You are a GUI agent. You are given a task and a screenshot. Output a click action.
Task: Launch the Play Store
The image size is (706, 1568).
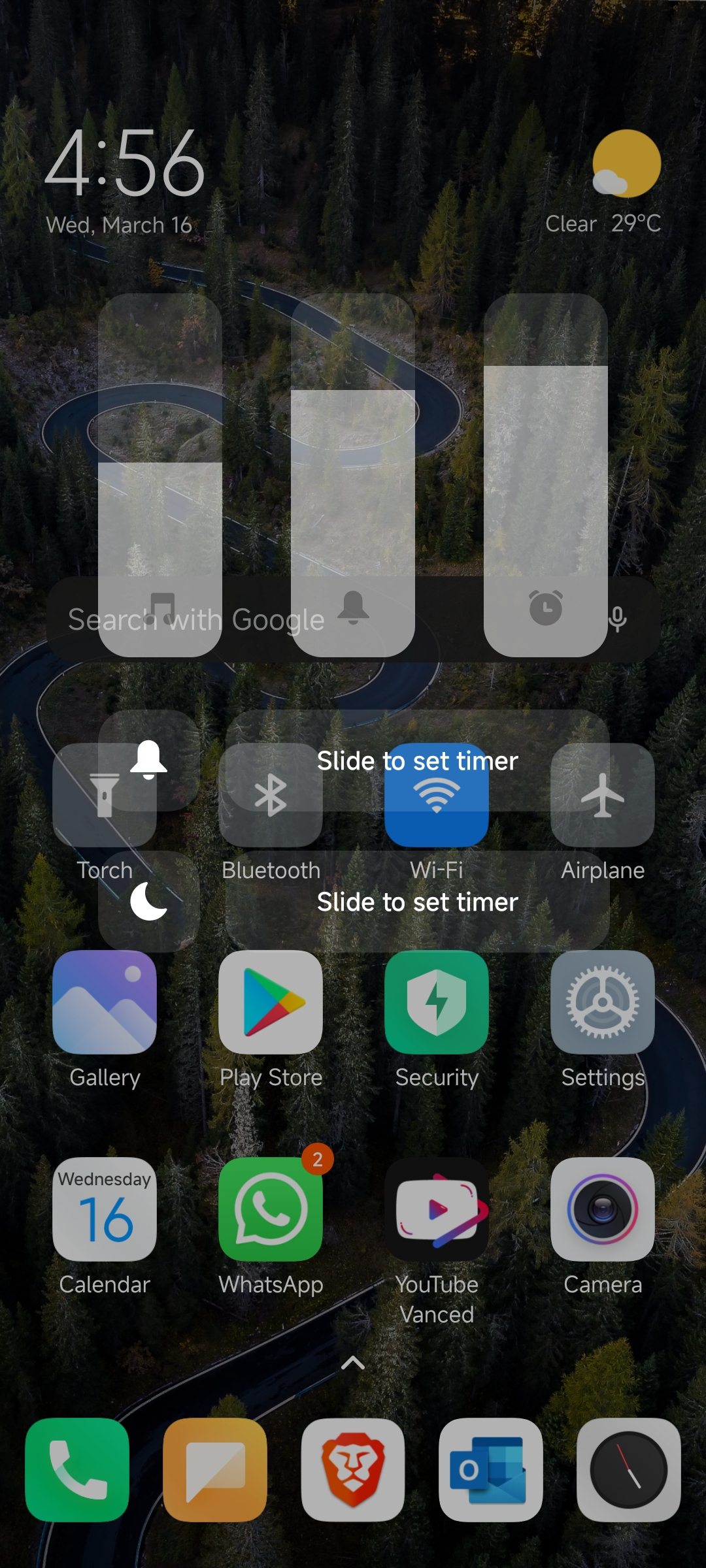pyautogui.click(x=271, y=1002)
